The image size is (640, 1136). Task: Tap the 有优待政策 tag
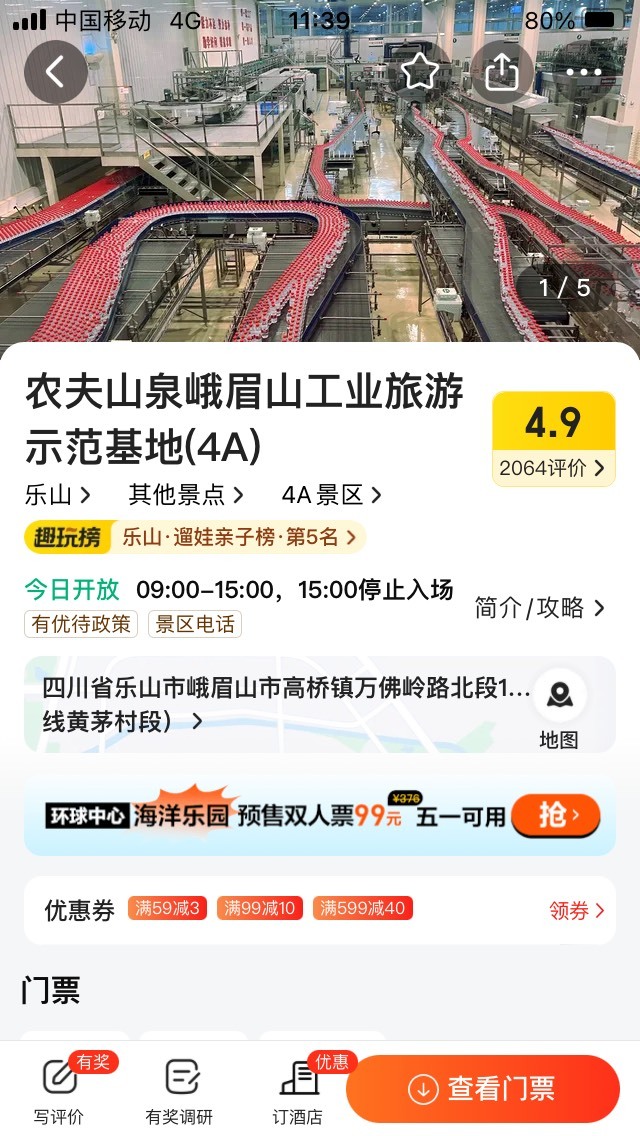pyautogui.click(x=81, y=624)
